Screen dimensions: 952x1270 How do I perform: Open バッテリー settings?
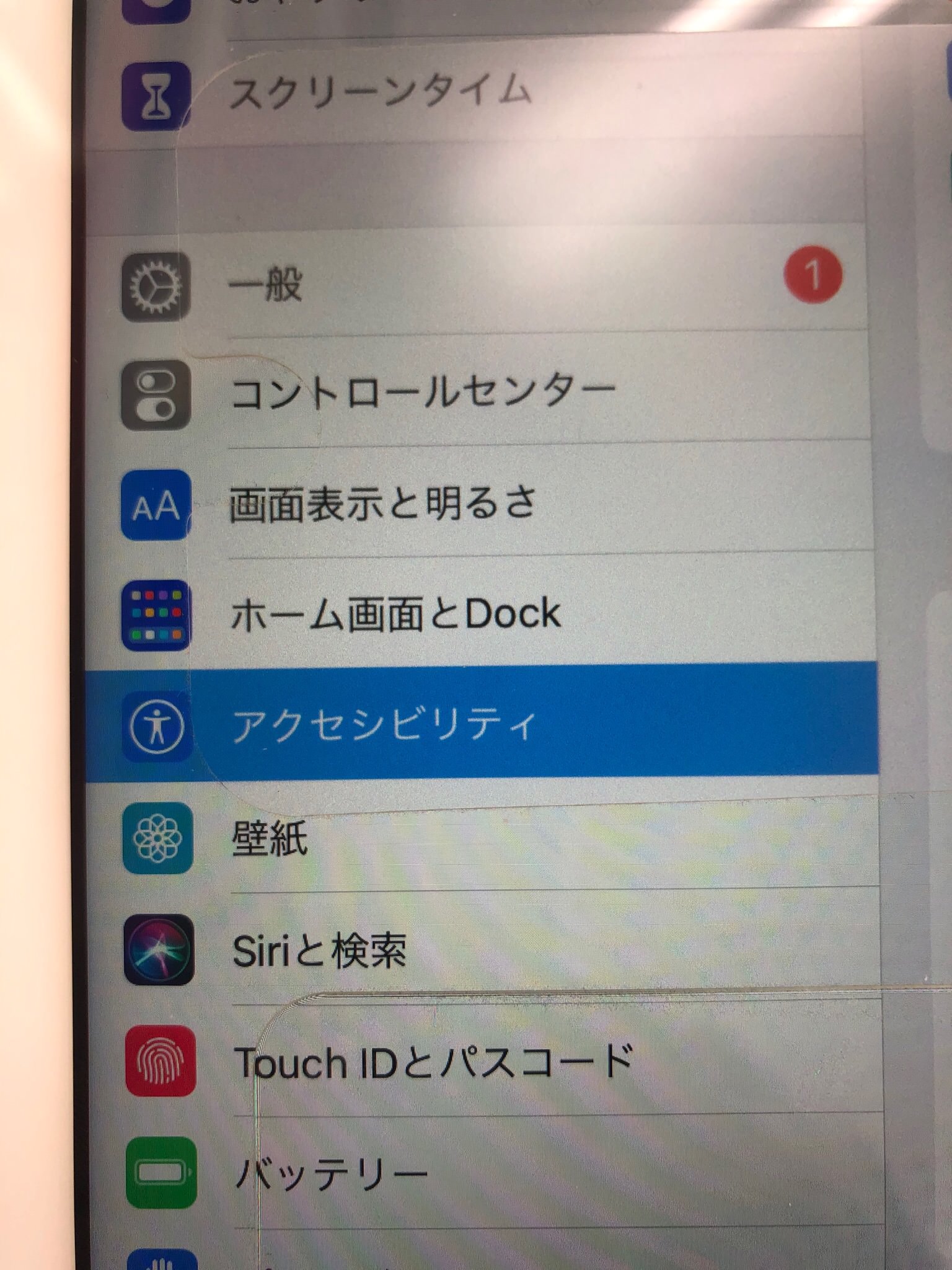click(332, 1173)
